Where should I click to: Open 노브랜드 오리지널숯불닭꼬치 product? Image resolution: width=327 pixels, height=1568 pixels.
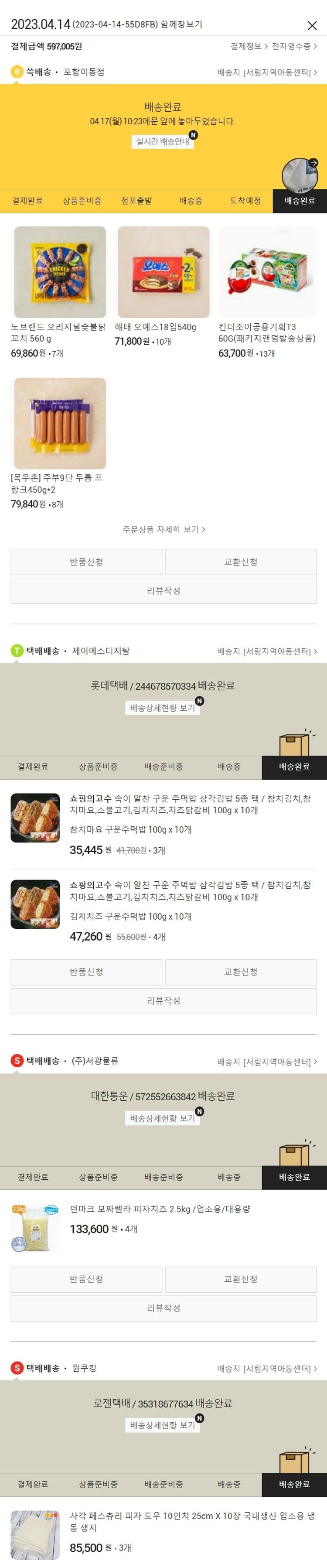tap(60, 272)
